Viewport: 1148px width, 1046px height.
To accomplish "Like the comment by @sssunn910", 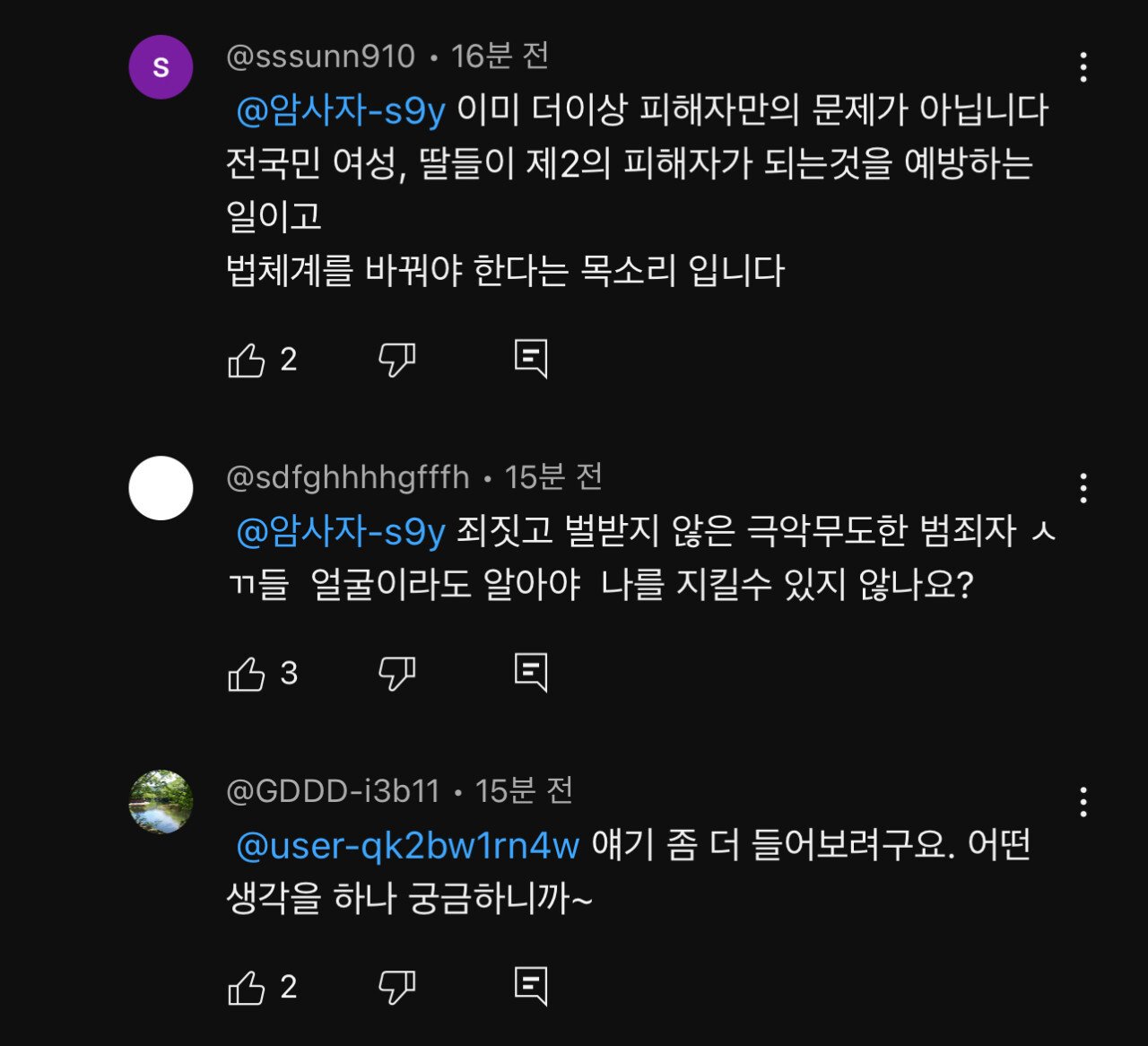I will click(247, 361).
